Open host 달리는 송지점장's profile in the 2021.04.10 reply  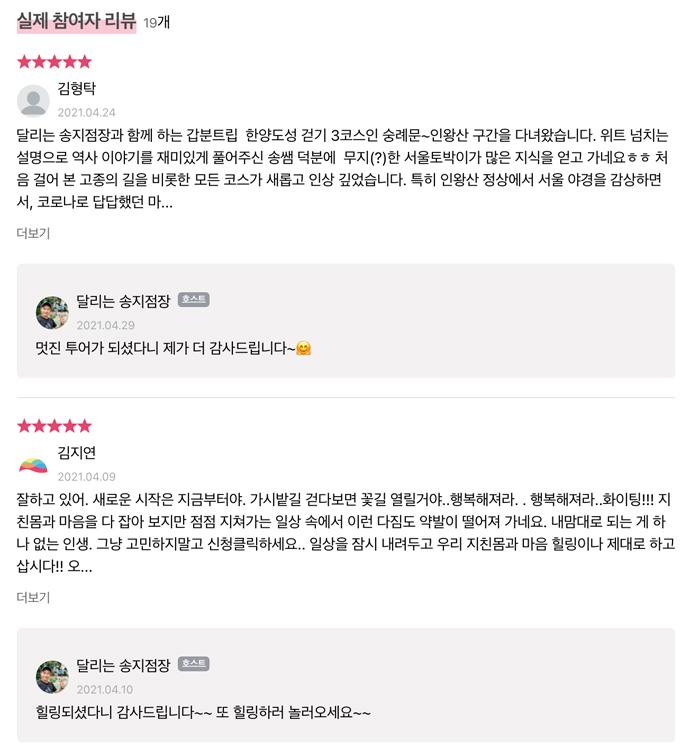(x=52, y=676)
